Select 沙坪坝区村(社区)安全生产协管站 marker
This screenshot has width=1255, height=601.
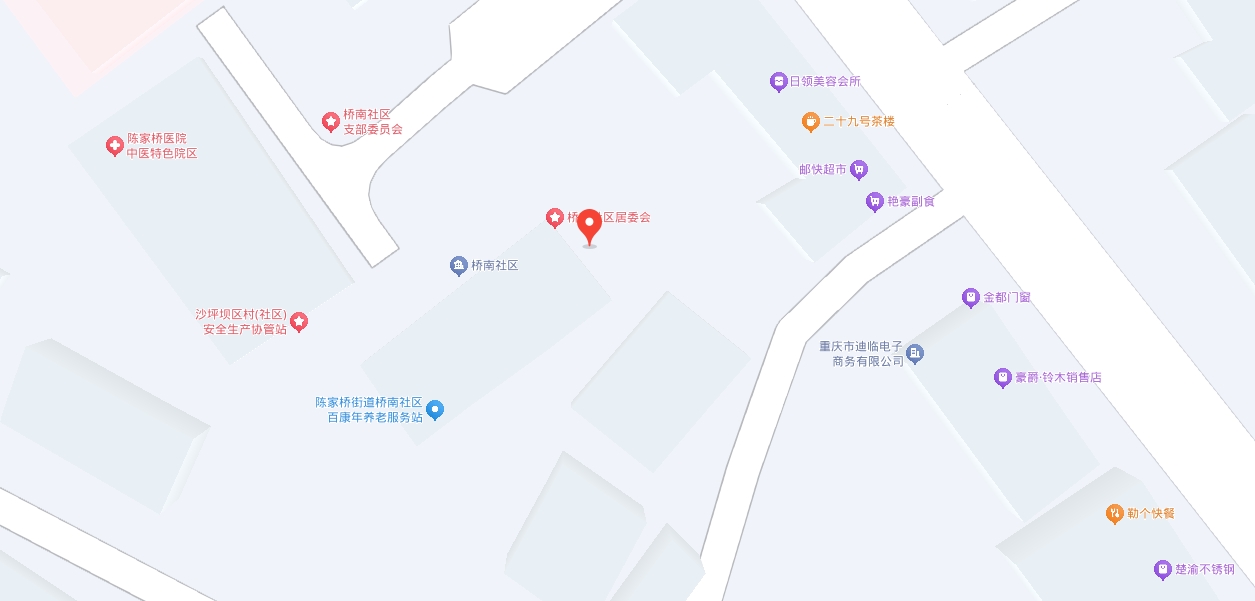(299, 321)
